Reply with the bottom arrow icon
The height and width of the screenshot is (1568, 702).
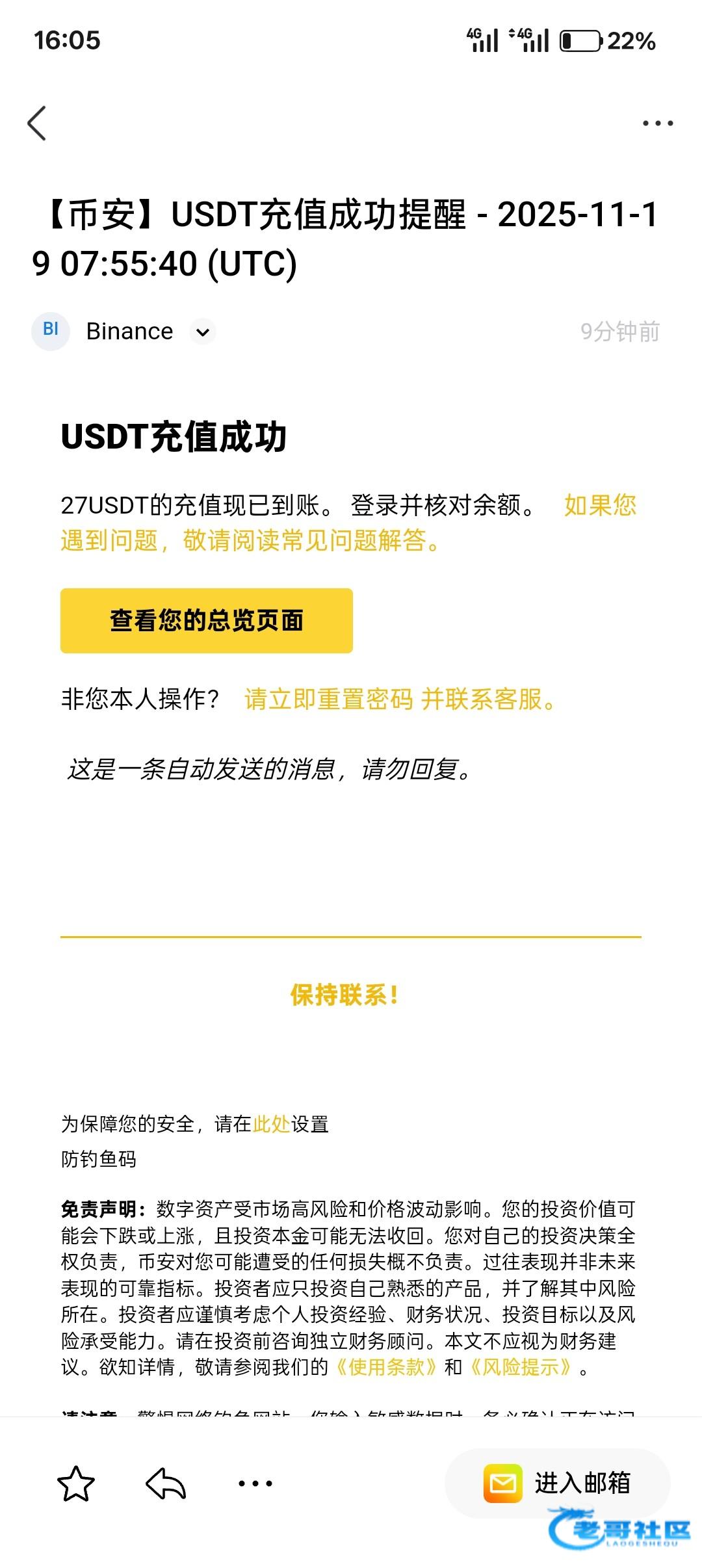(x=166, y=1483)
